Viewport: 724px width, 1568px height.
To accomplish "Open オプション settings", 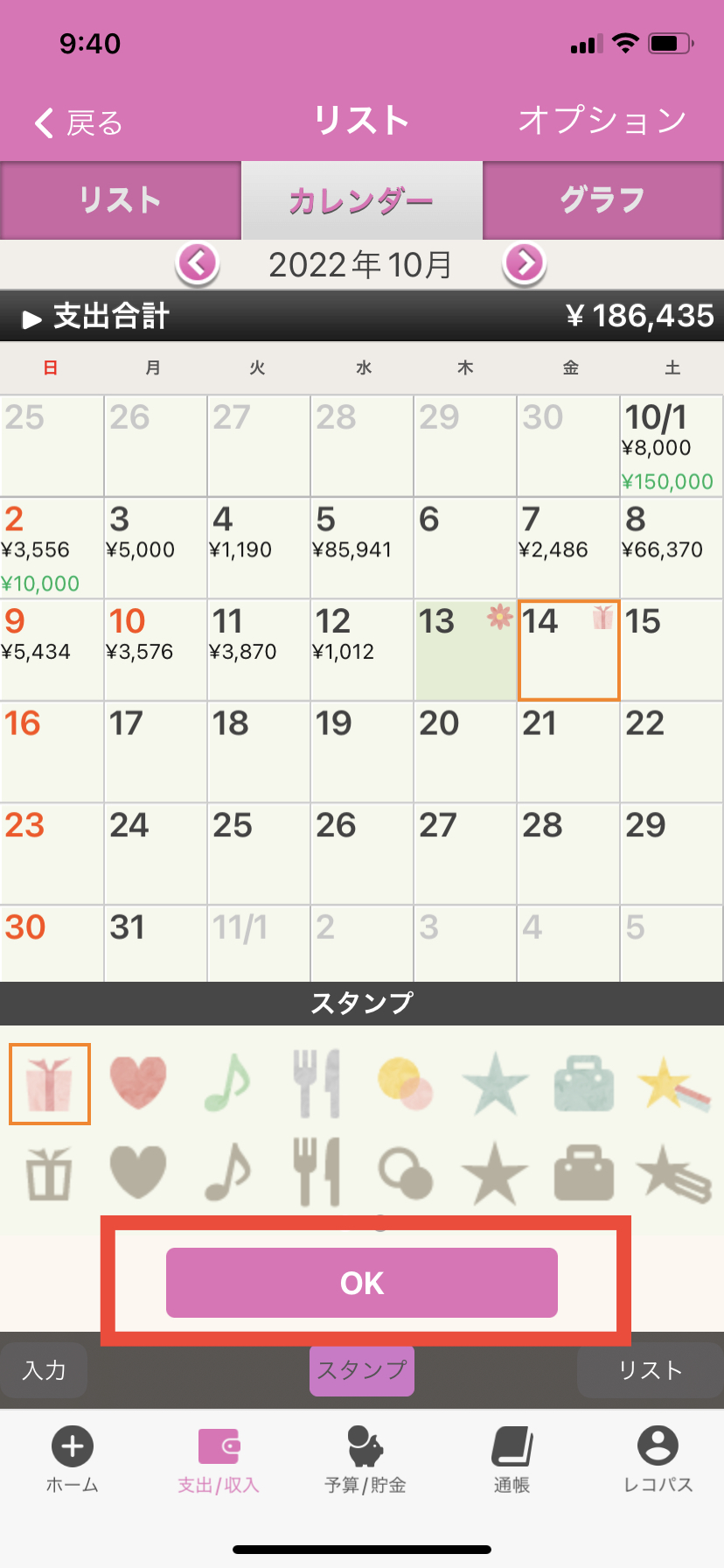I will click(602, 121).
